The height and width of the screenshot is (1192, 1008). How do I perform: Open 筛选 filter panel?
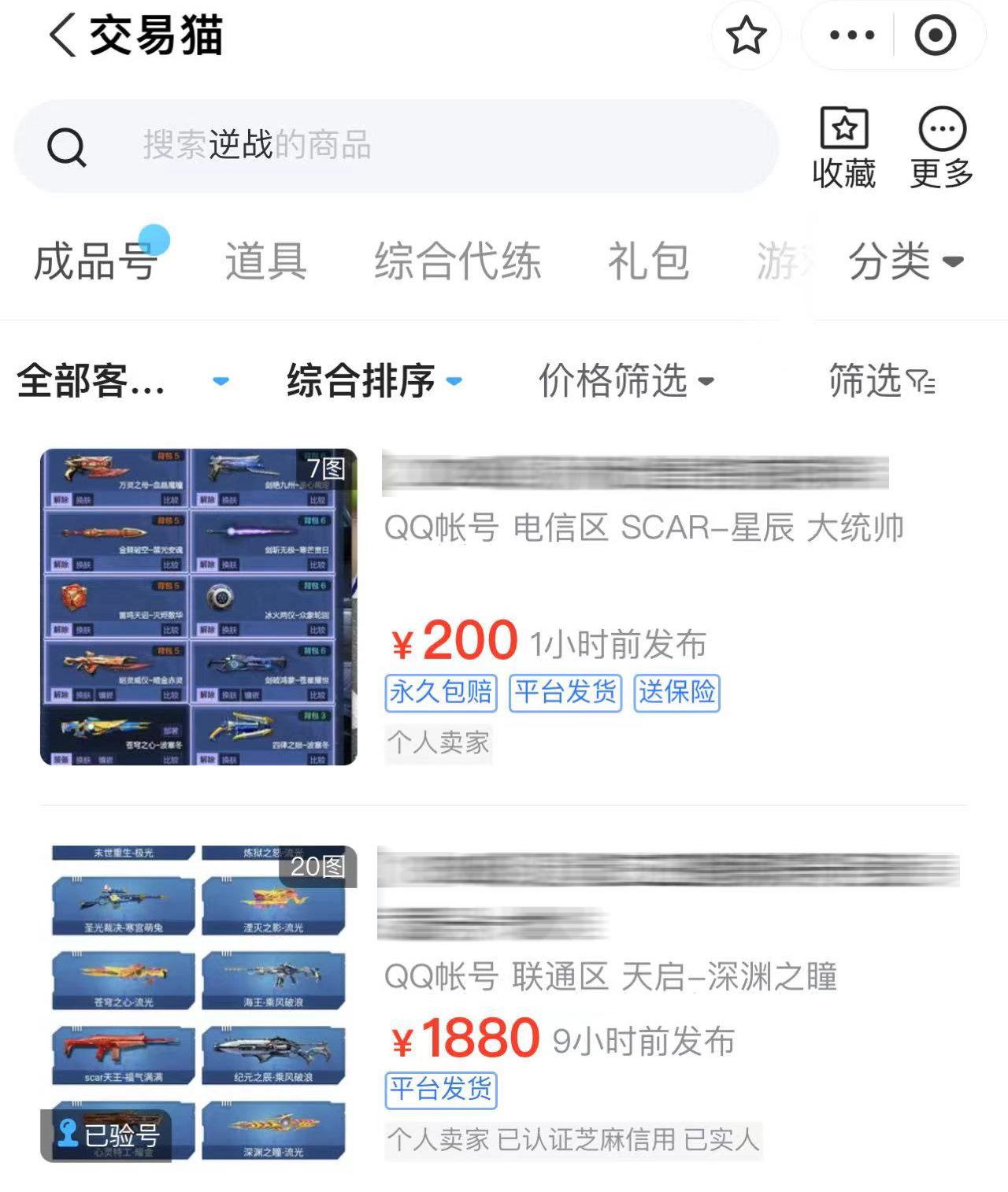click(x=881, y=381)
